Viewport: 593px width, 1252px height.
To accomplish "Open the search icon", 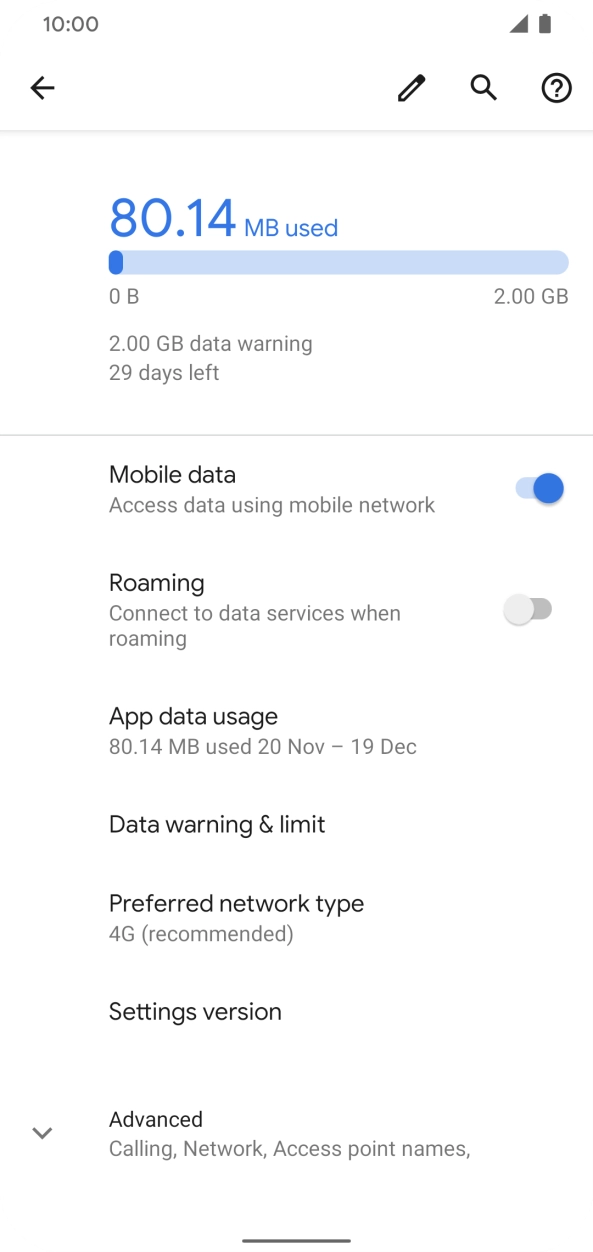I will [484, 88].
